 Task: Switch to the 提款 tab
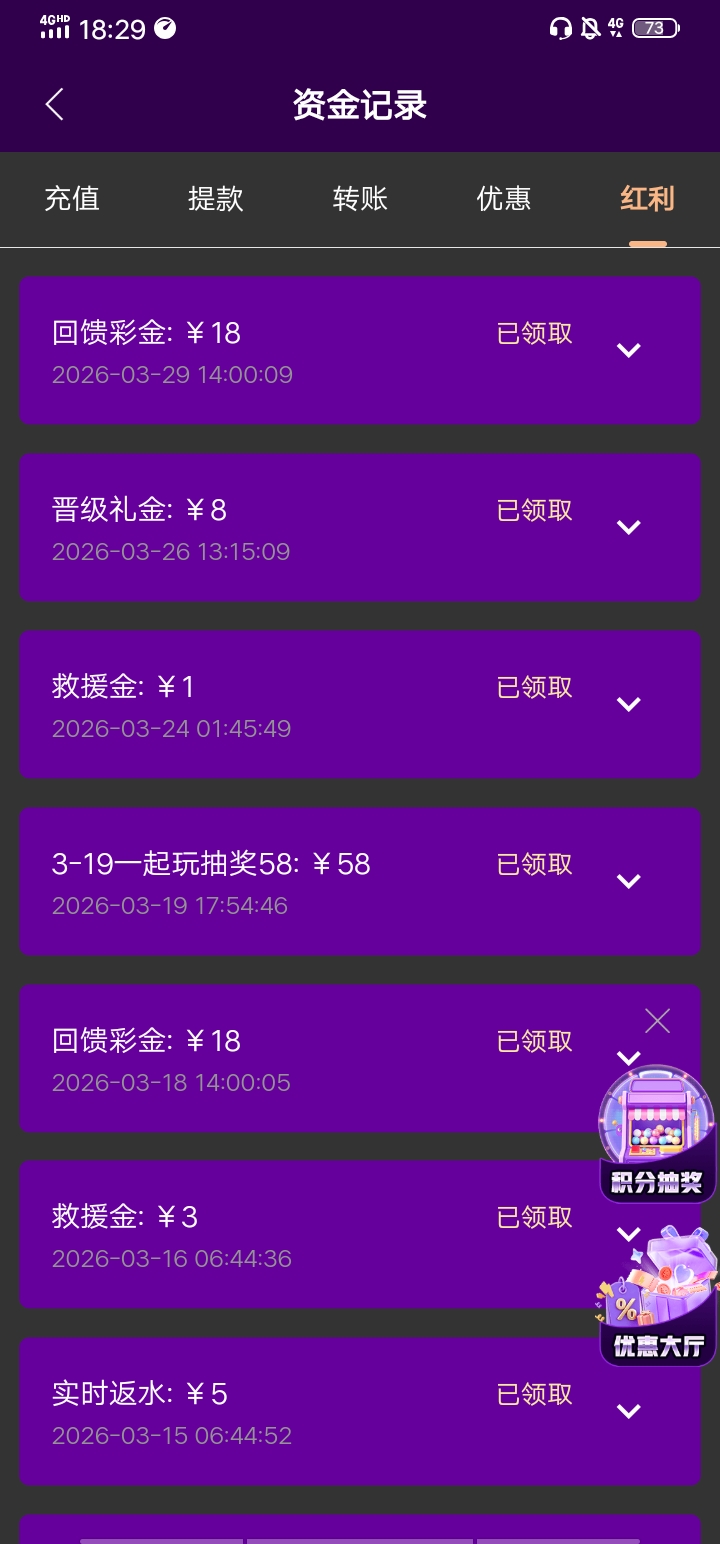click(x=216, y=199)
